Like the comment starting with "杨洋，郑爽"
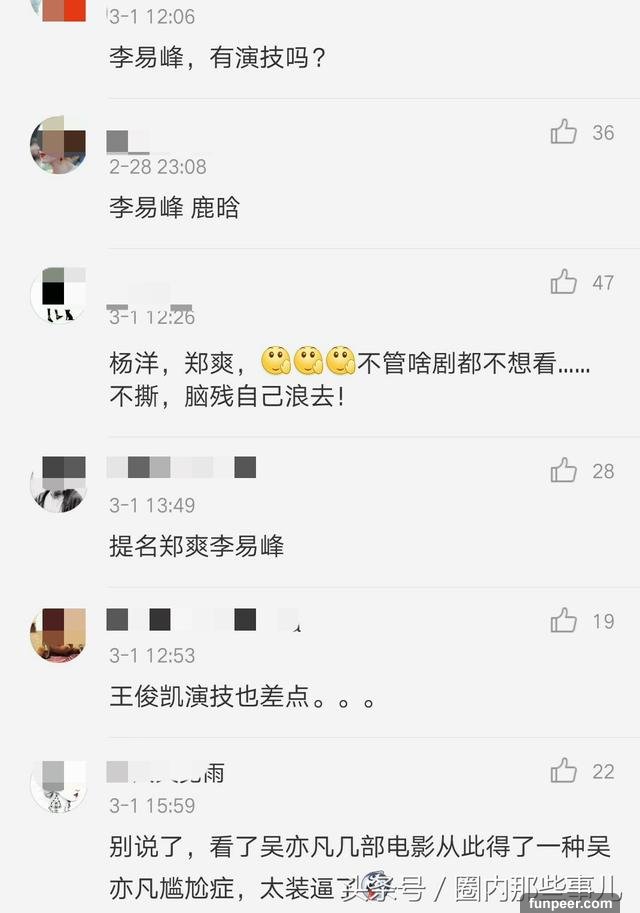Image resolution: width=640 pixels, height=913 pixels. 564,282
